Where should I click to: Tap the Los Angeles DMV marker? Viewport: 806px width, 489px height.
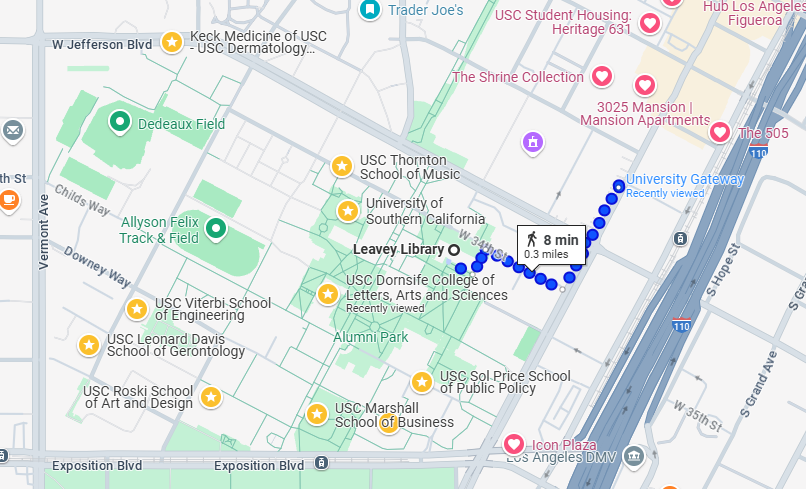[633, 457]
